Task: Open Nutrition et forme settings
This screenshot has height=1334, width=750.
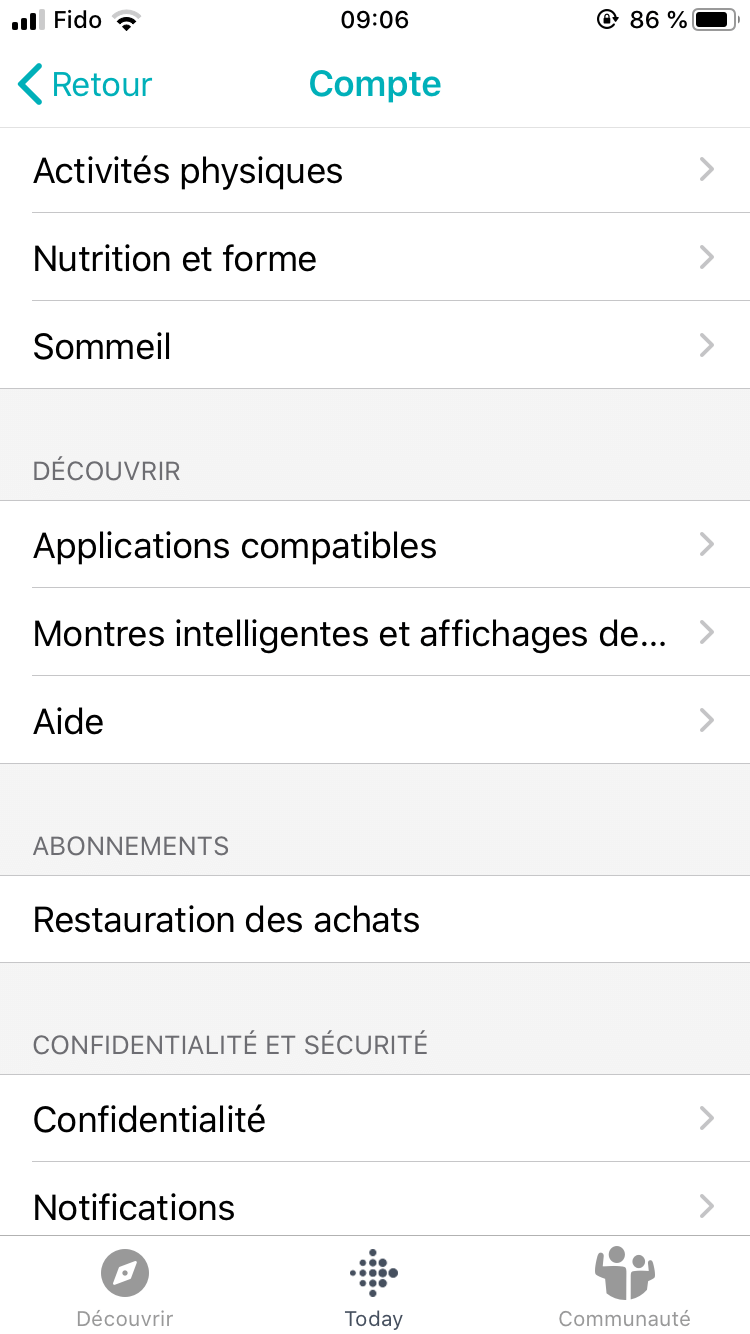Action: (x=375, y=259)
